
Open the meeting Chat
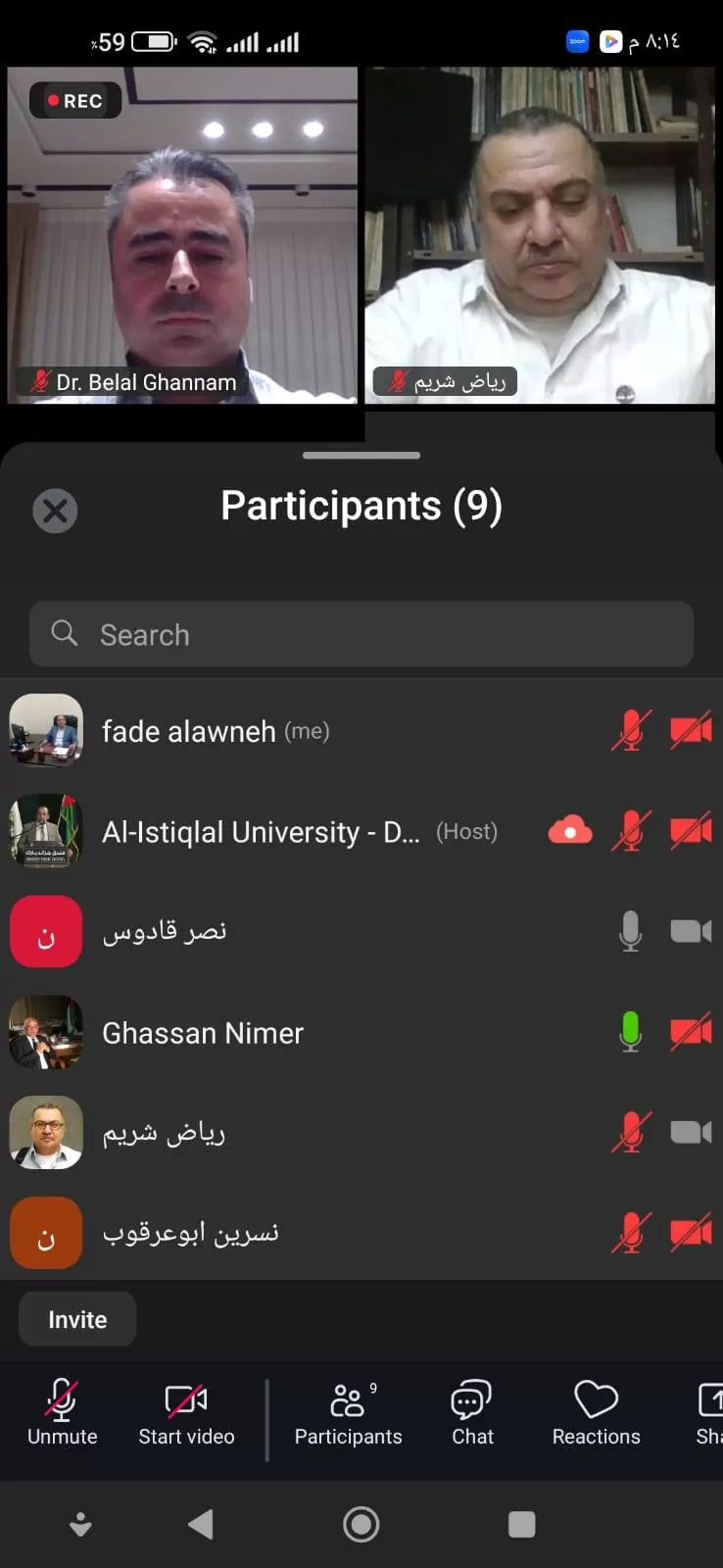472,1412
